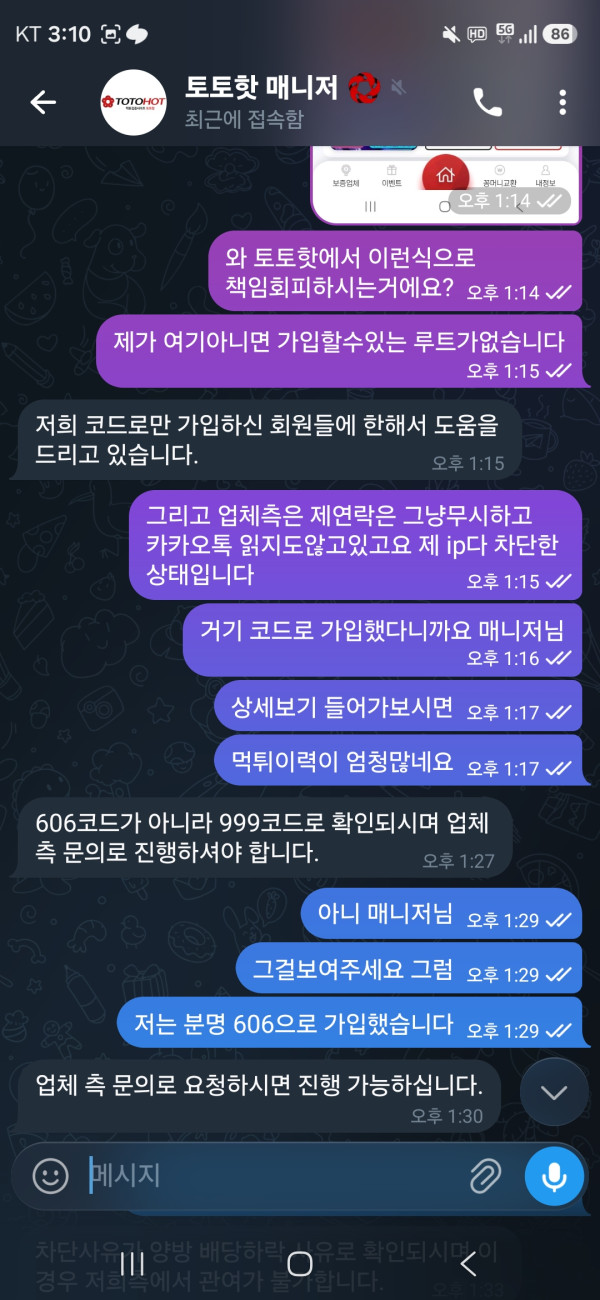The width and height of the screenshot is (600, 1300).
Task: Open the emoji picker
Action: click(50, 1175)
